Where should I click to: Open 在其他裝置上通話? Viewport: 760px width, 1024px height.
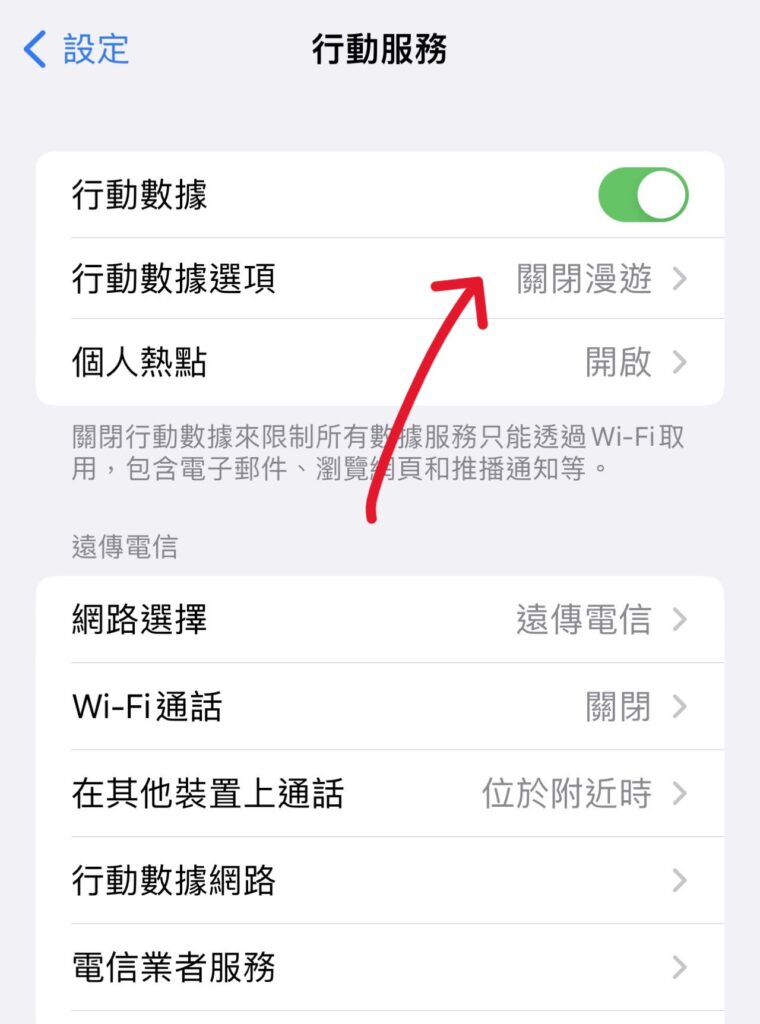[380, 794]
